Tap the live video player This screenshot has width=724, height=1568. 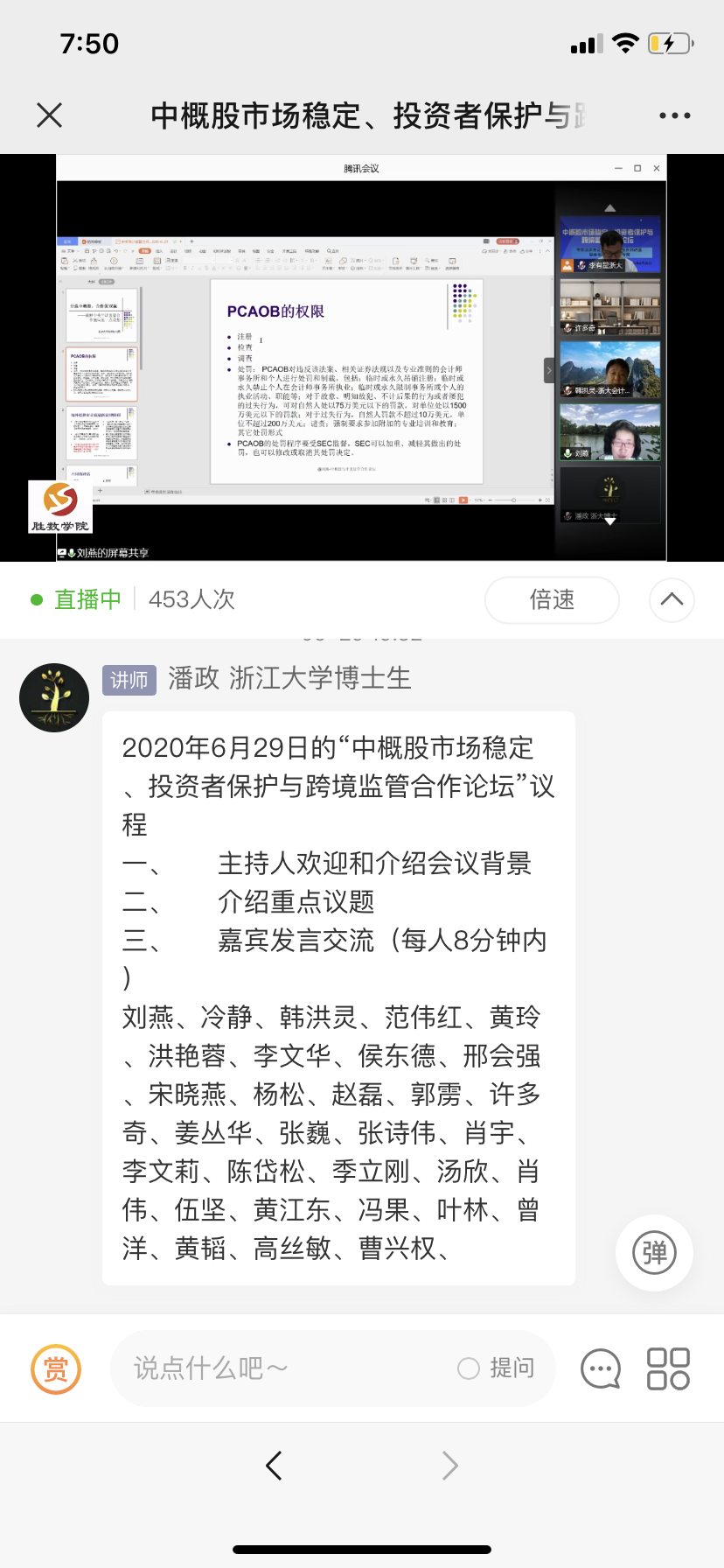tap(362, 357)
